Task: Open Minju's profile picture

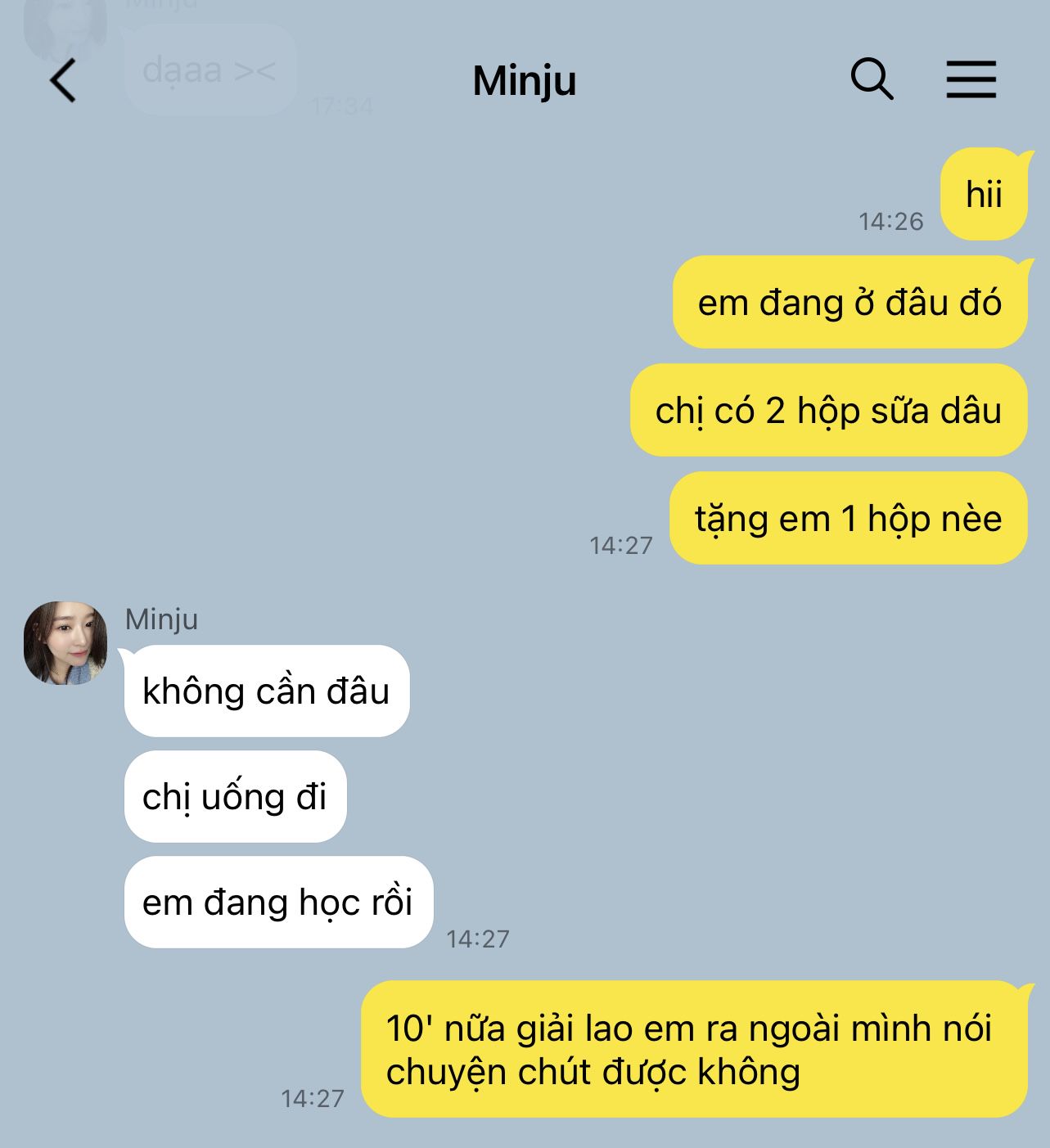Action: [x=65, y=643]
